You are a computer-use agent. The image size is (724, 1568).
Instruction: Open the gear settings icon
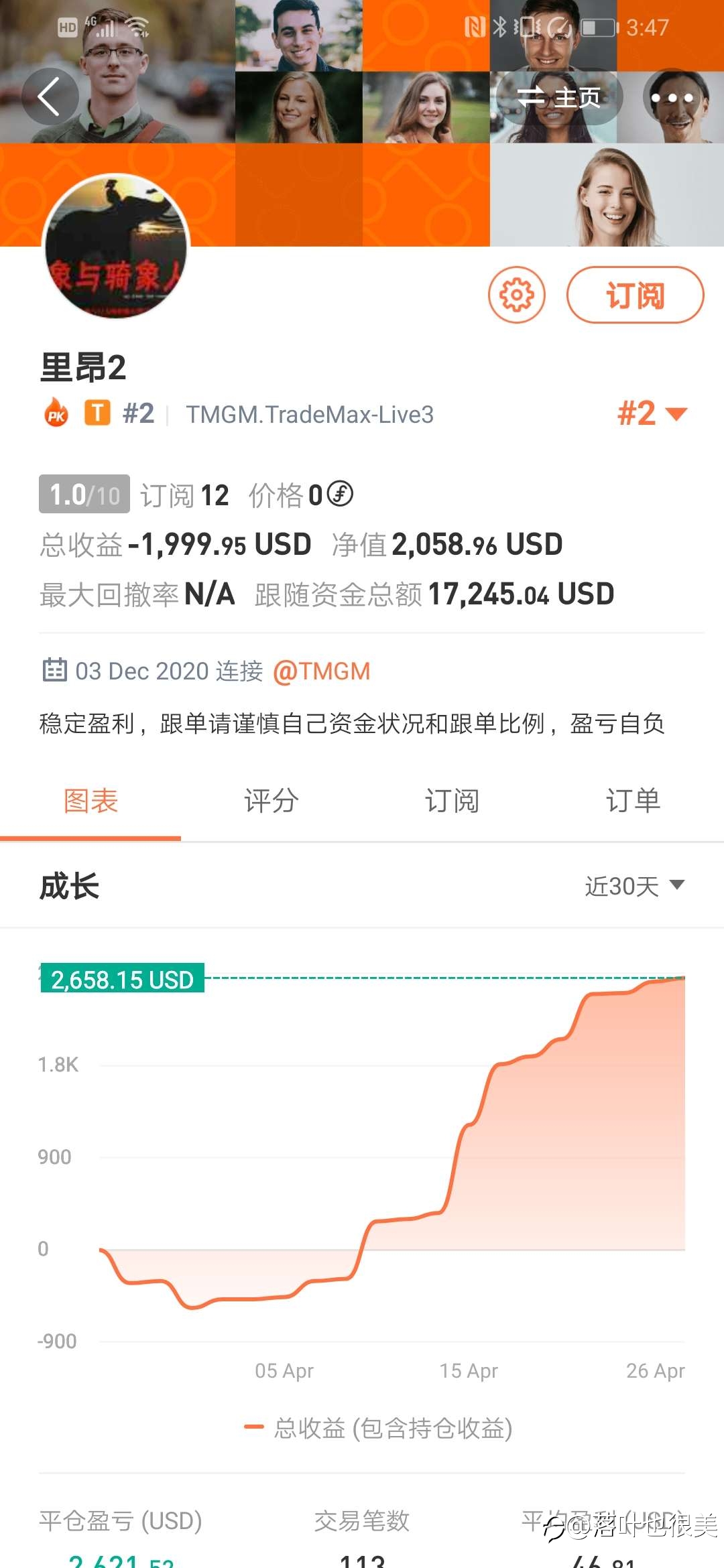517,295
